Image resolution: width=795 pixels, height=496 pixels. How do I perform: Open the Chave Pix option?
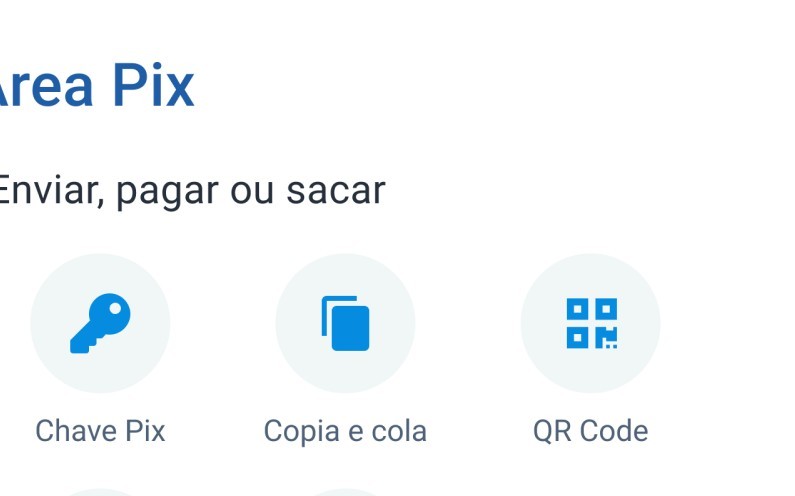(x=100, y=324)
